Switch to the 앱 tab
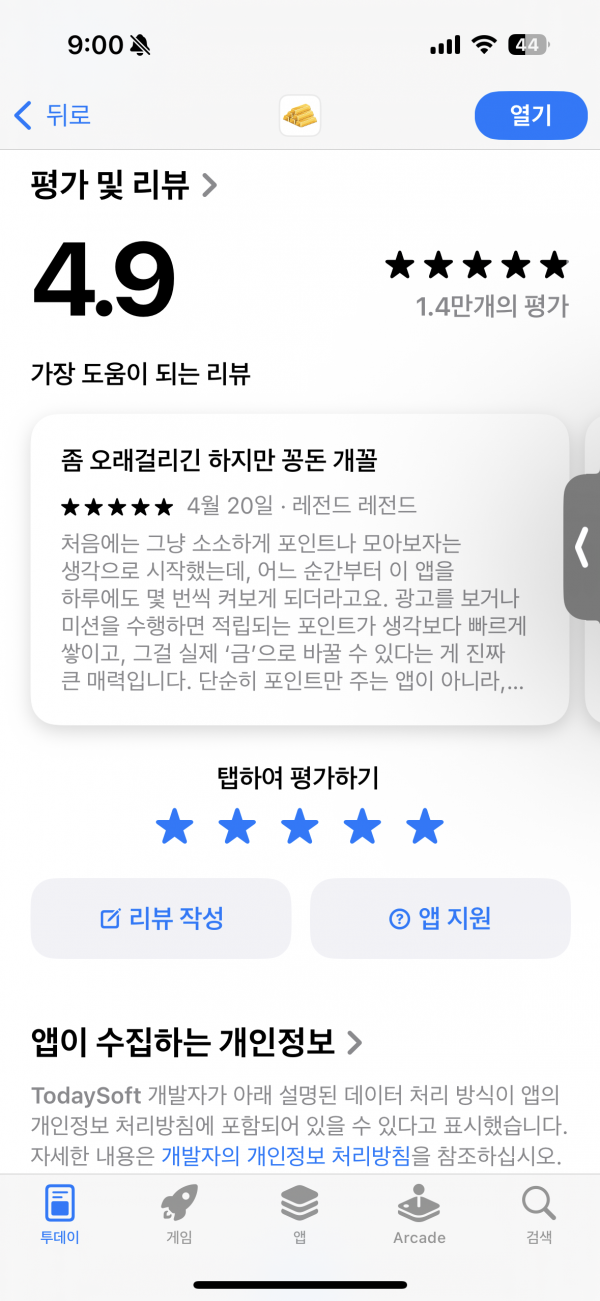 coord(299,1213)
